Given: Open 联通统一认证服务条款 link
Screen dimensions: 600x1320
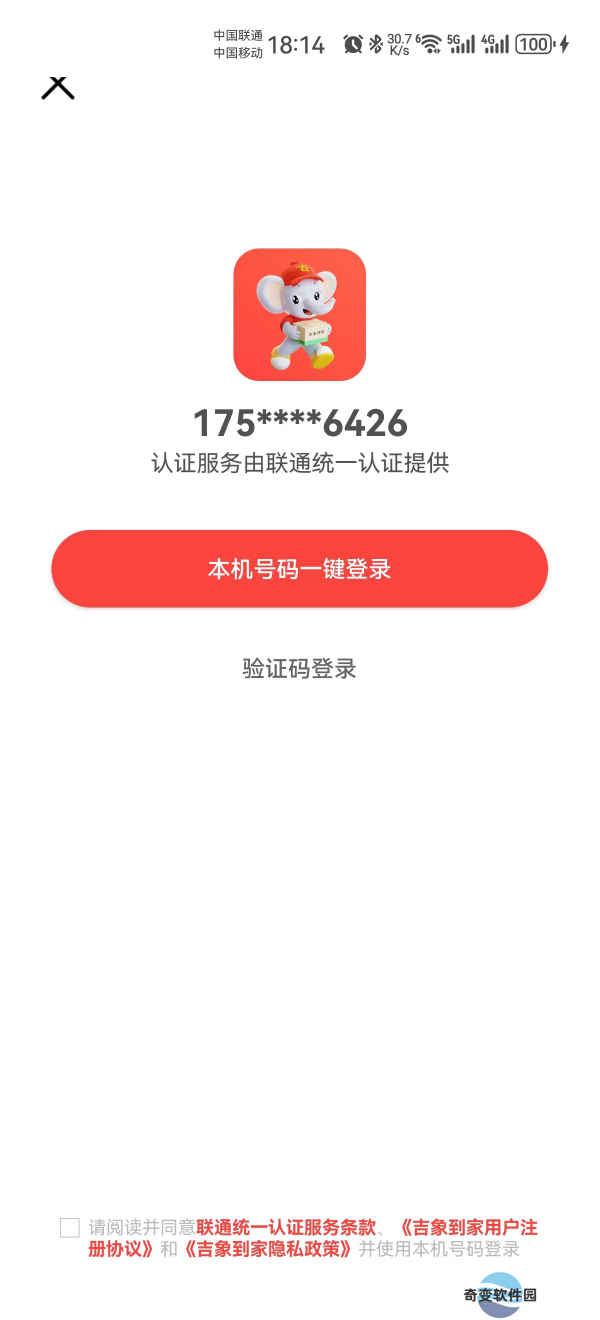Looking at the screenshot, I should (x=286, y=1227).
